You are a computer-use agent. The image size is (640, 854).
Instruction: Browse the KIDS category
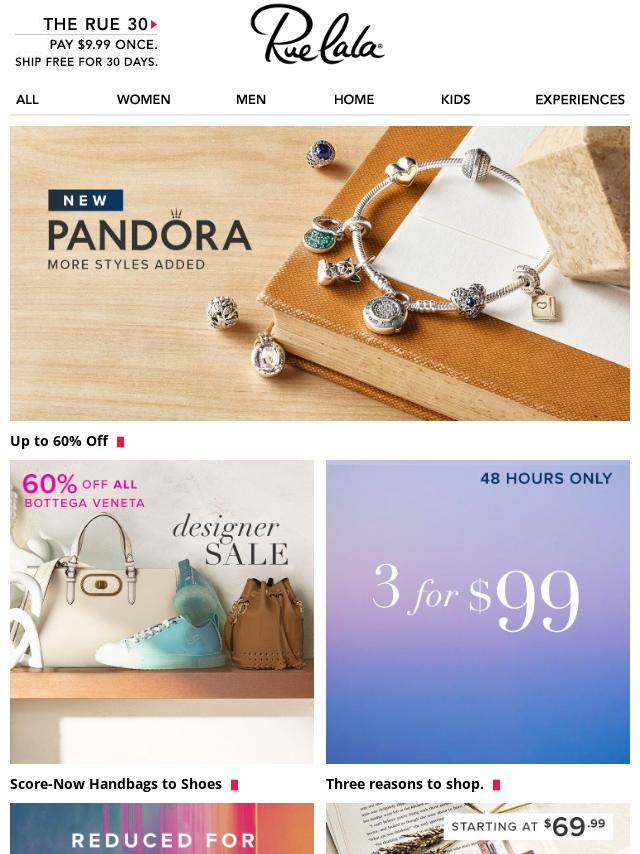[455, 99]
